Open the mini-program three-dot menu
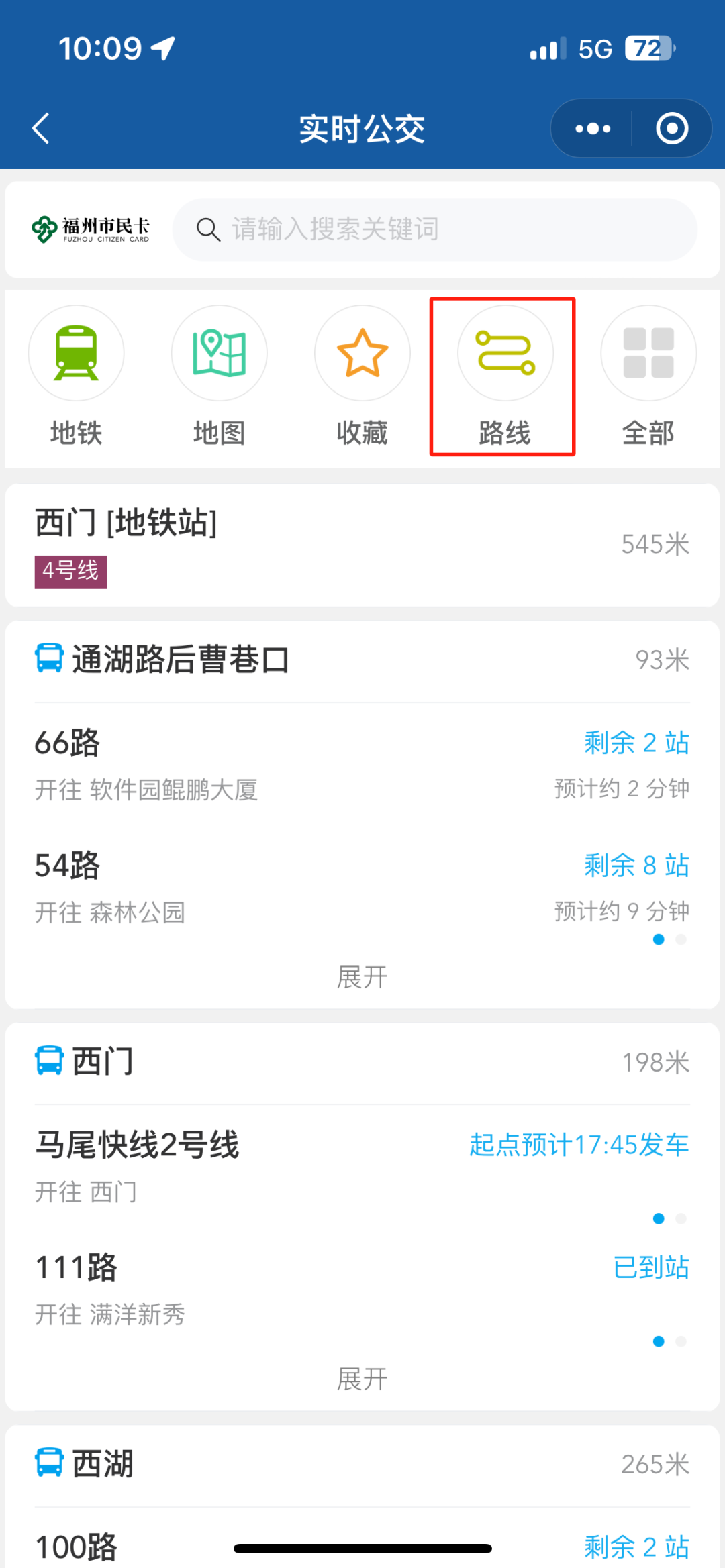The height and width of the screenshot is (1568, 725). pos(592,128)
